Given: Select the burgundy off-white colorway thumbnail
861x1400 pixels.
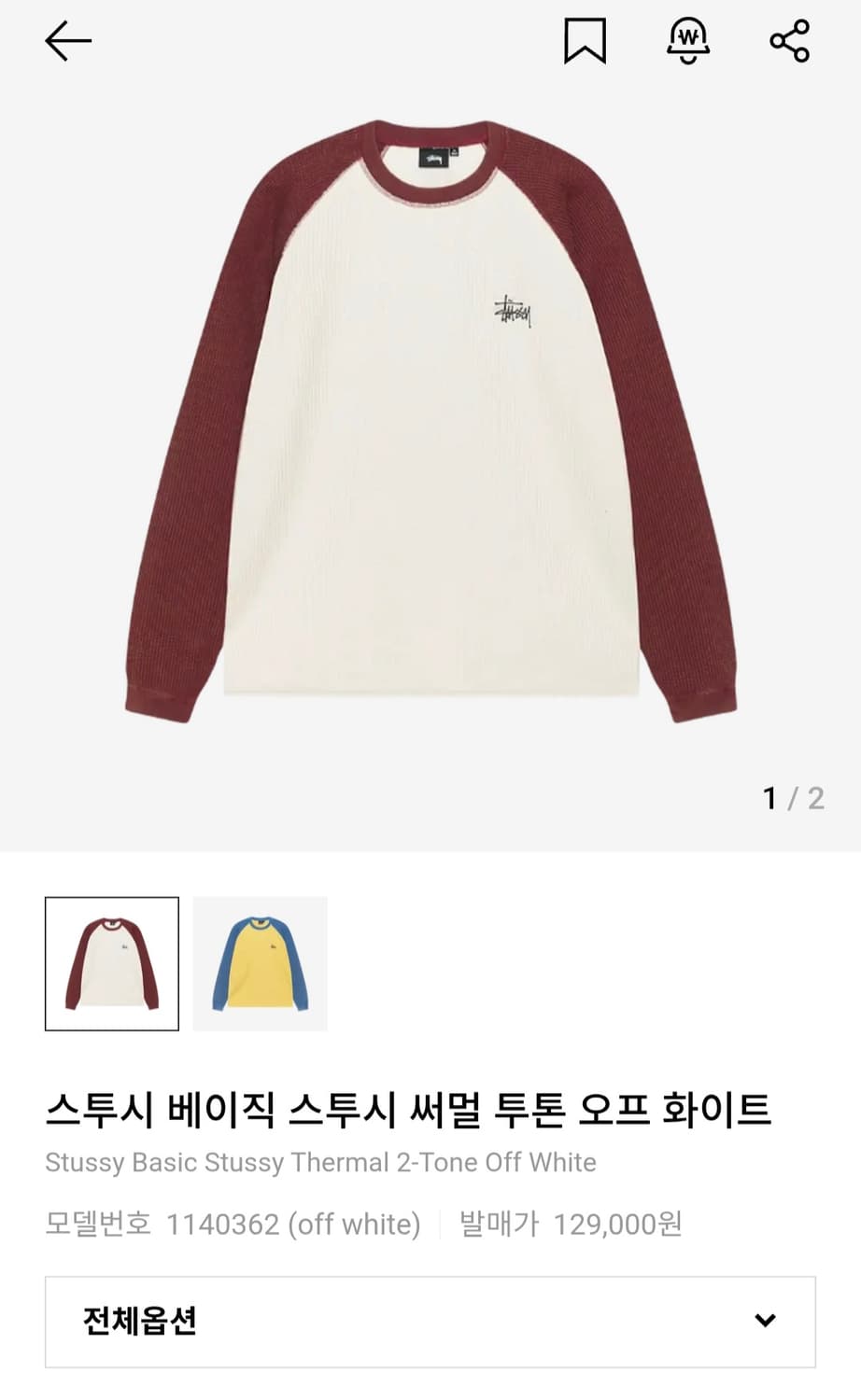Looking at the screenshot, I should [112, 964].
